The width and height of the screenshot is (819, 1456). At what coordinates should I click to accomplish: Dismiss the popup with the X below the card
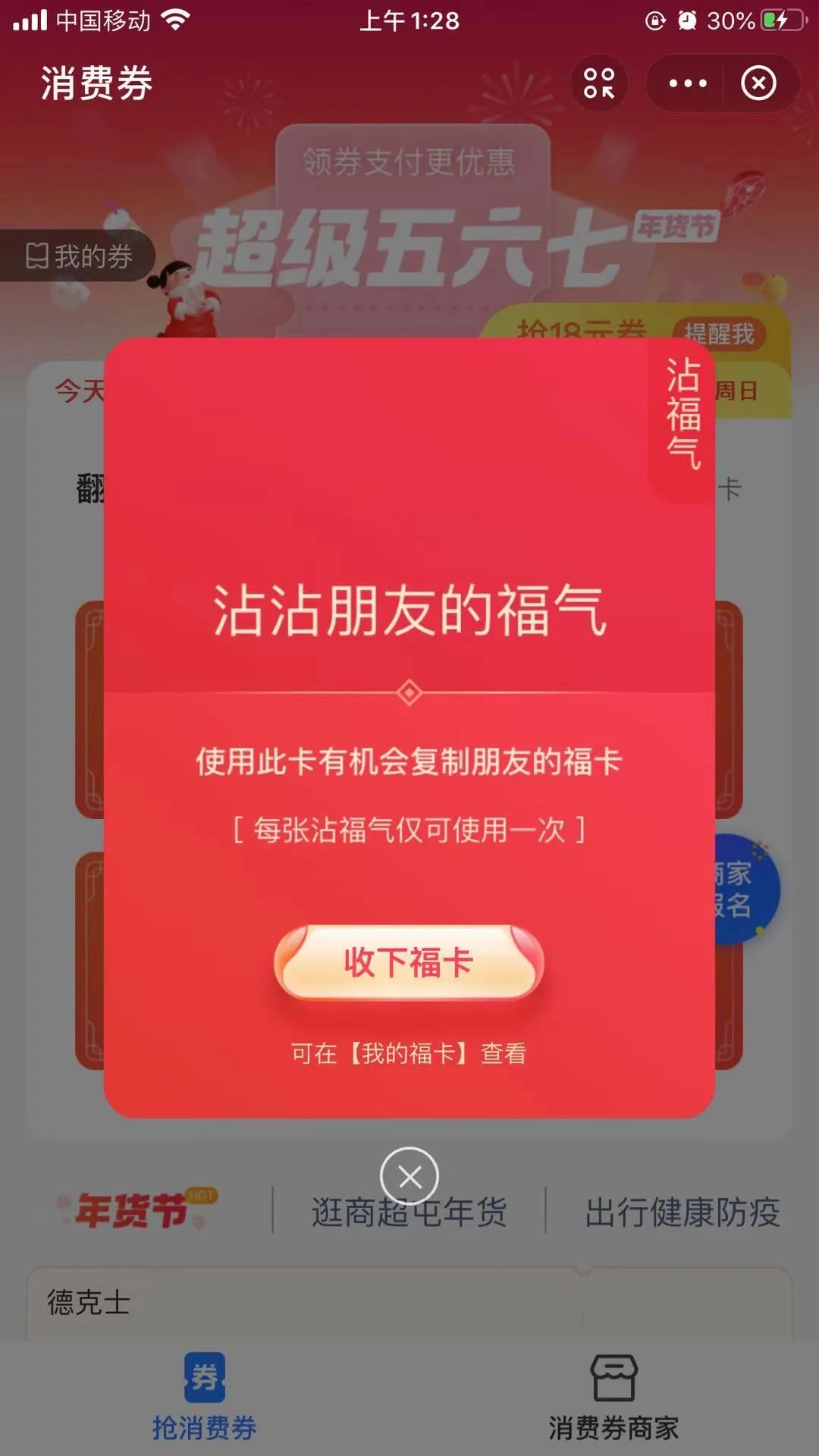409,1177
